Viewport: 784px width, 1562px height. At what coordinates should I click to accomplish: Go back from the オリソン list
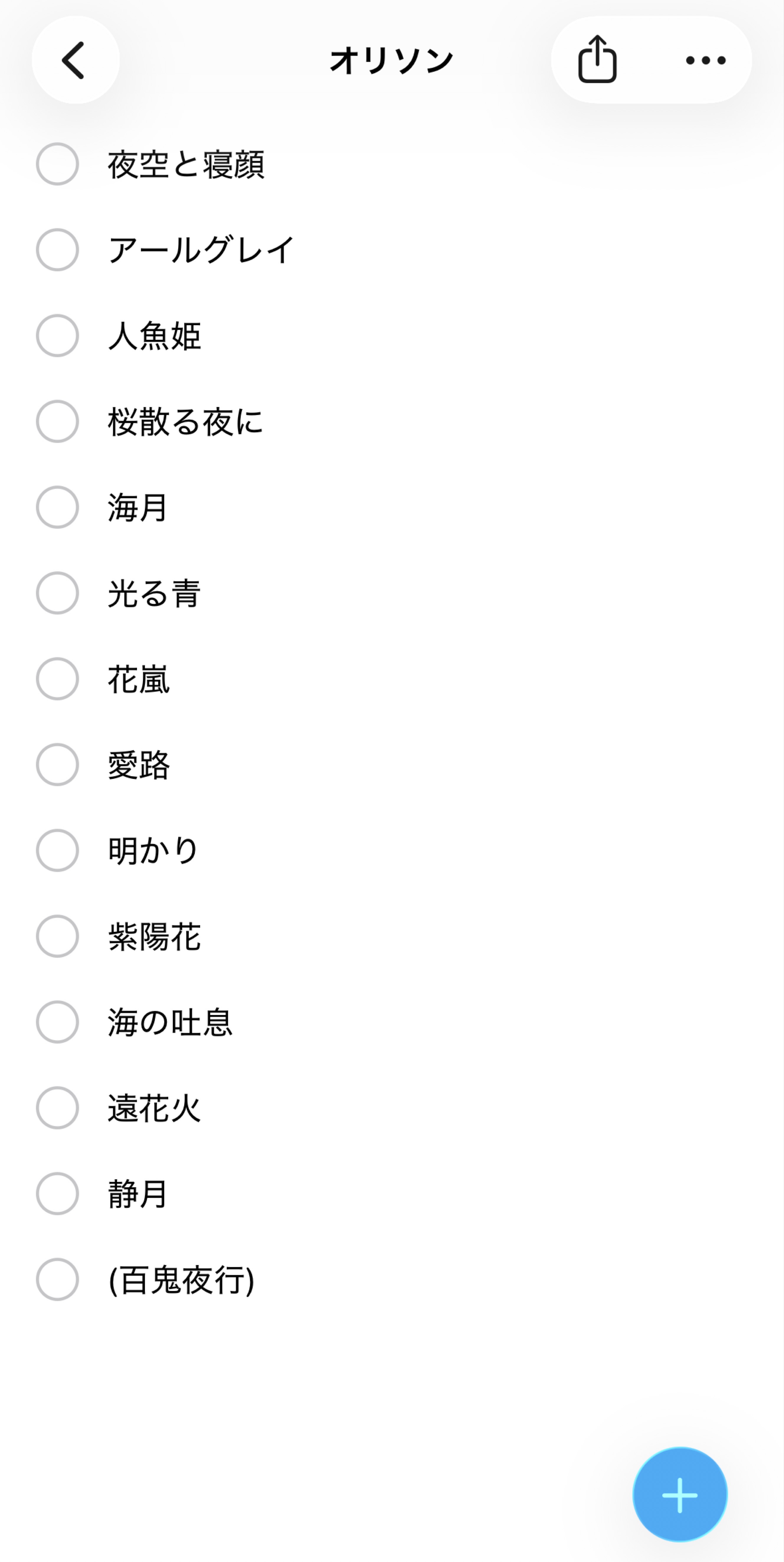(75, 60)
